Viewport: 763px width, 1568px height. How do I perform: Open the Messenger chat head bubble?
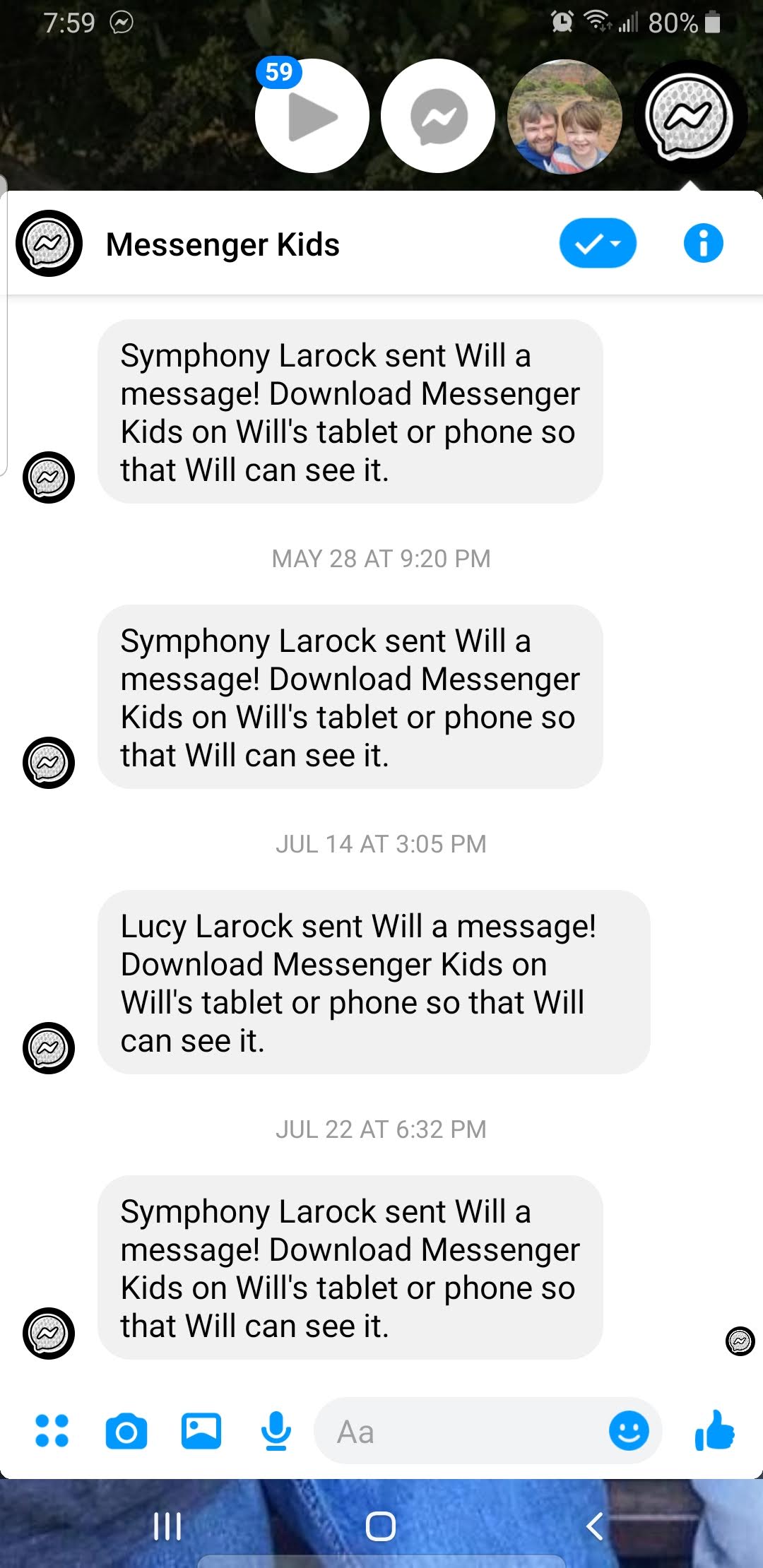[x=438, y=116]
